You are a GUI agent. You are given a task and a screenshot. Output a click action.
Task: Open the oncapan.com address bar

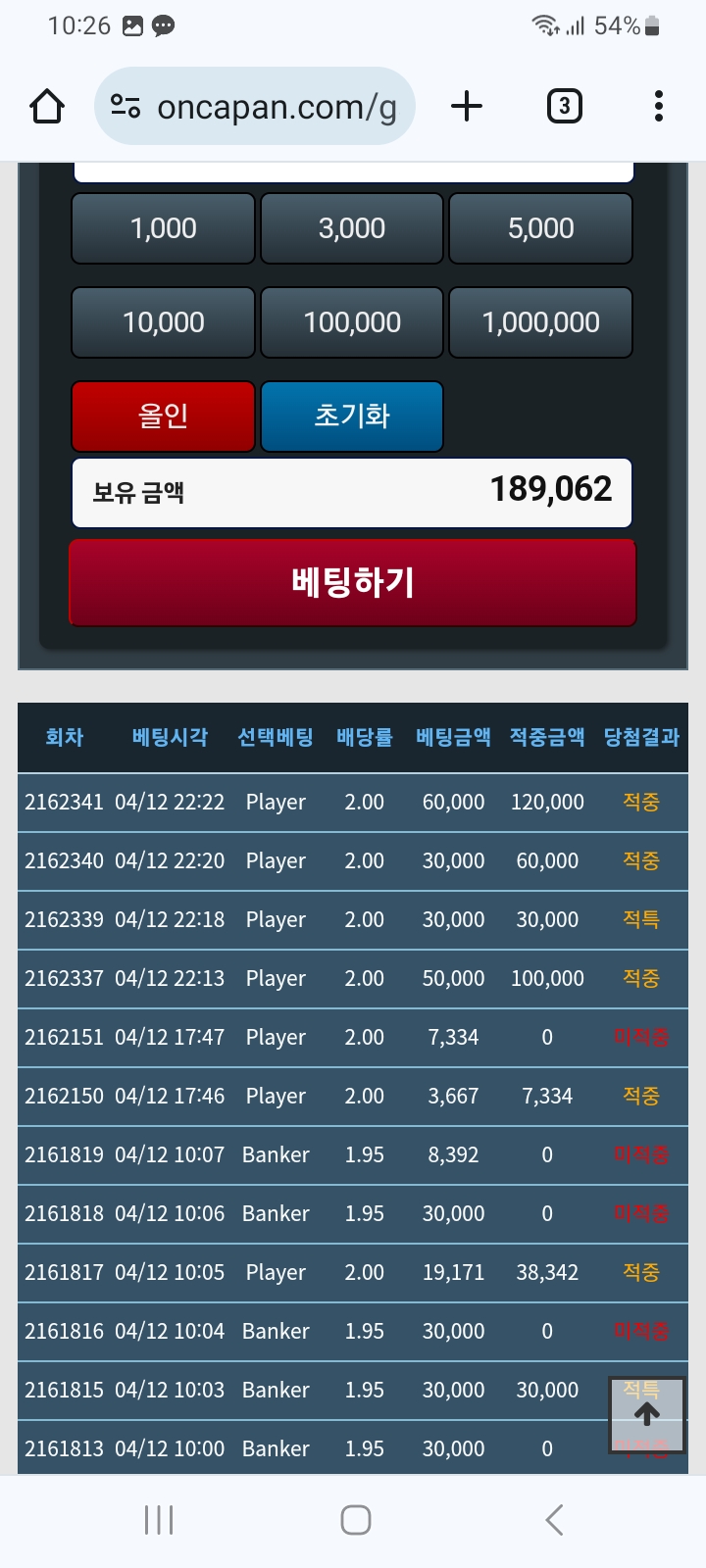(x=255, y=106)
